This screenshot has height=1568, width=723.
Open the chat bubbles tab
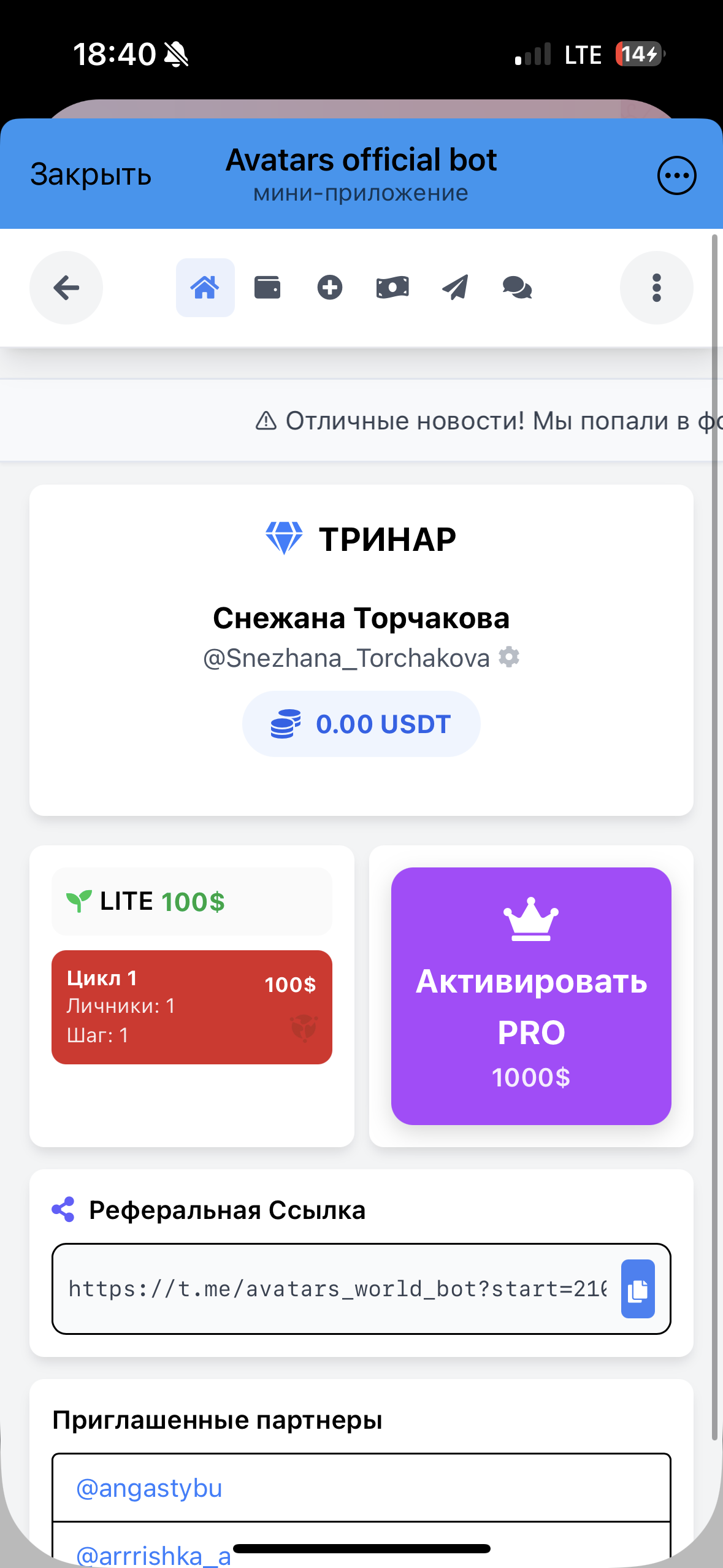click(517, 288)
